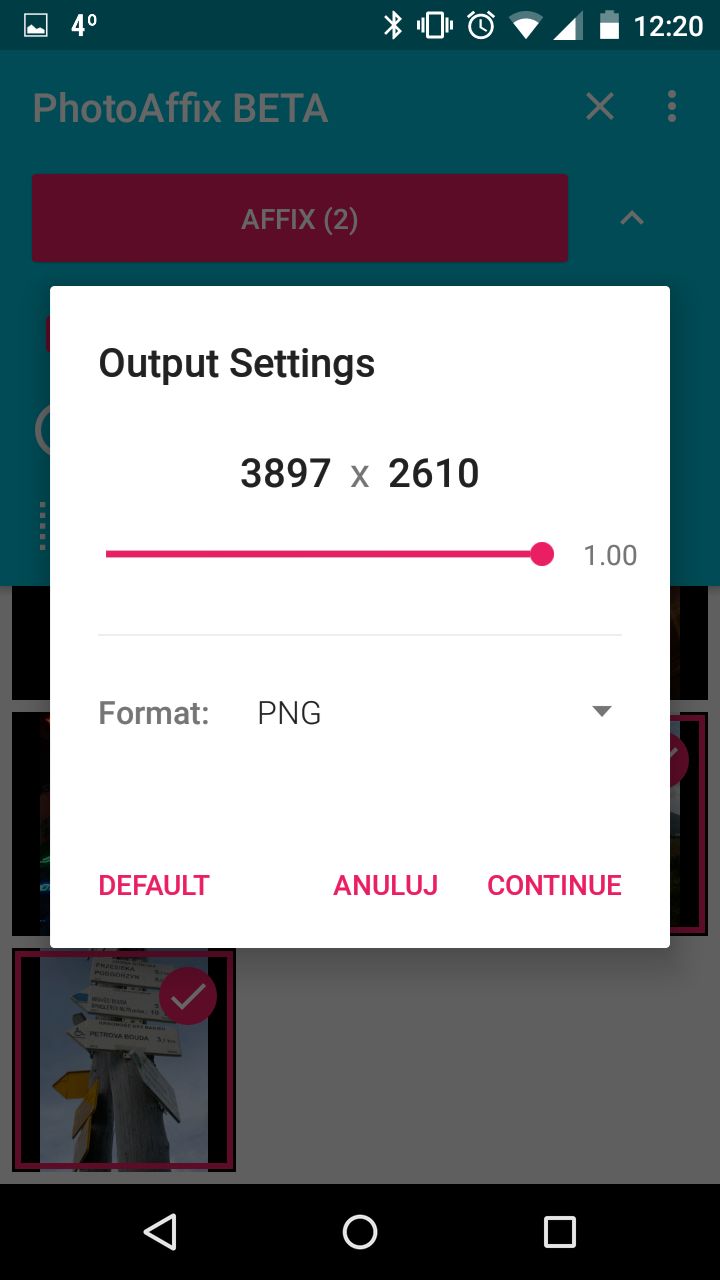Tap CONTINUE to confirm output settings
This screenshot has height=1280, width=720.
click(554, 885)
